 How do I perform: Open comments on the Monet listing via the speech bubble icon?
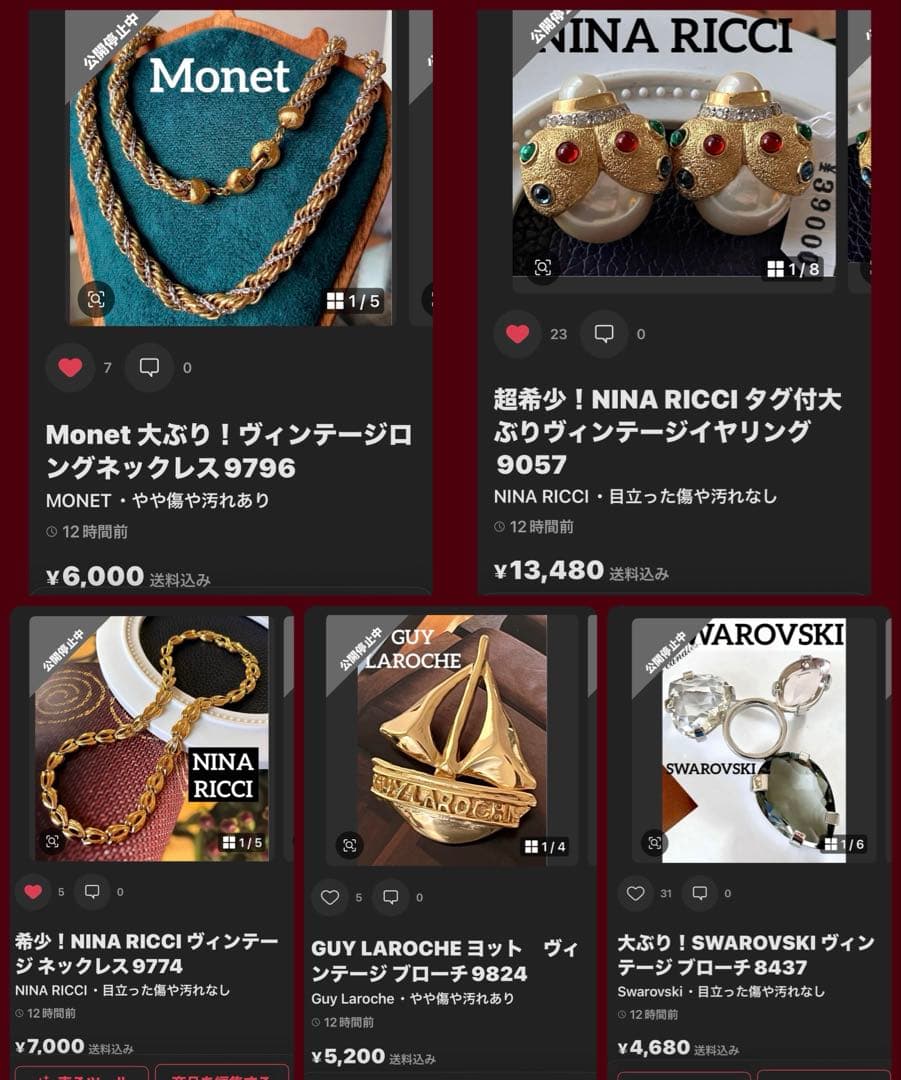(149, 368)
